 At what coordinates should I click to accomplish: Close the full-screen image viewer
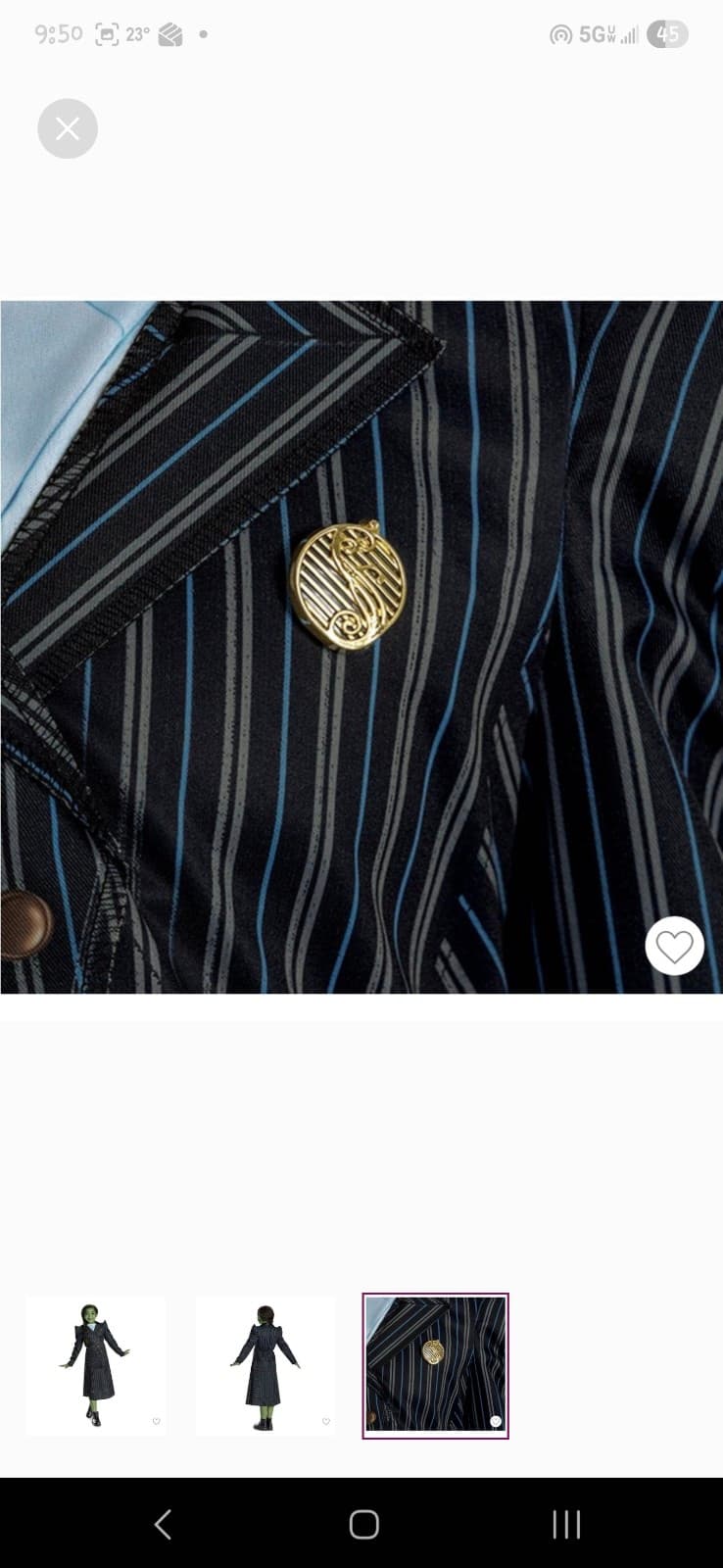tap(68, 128)
